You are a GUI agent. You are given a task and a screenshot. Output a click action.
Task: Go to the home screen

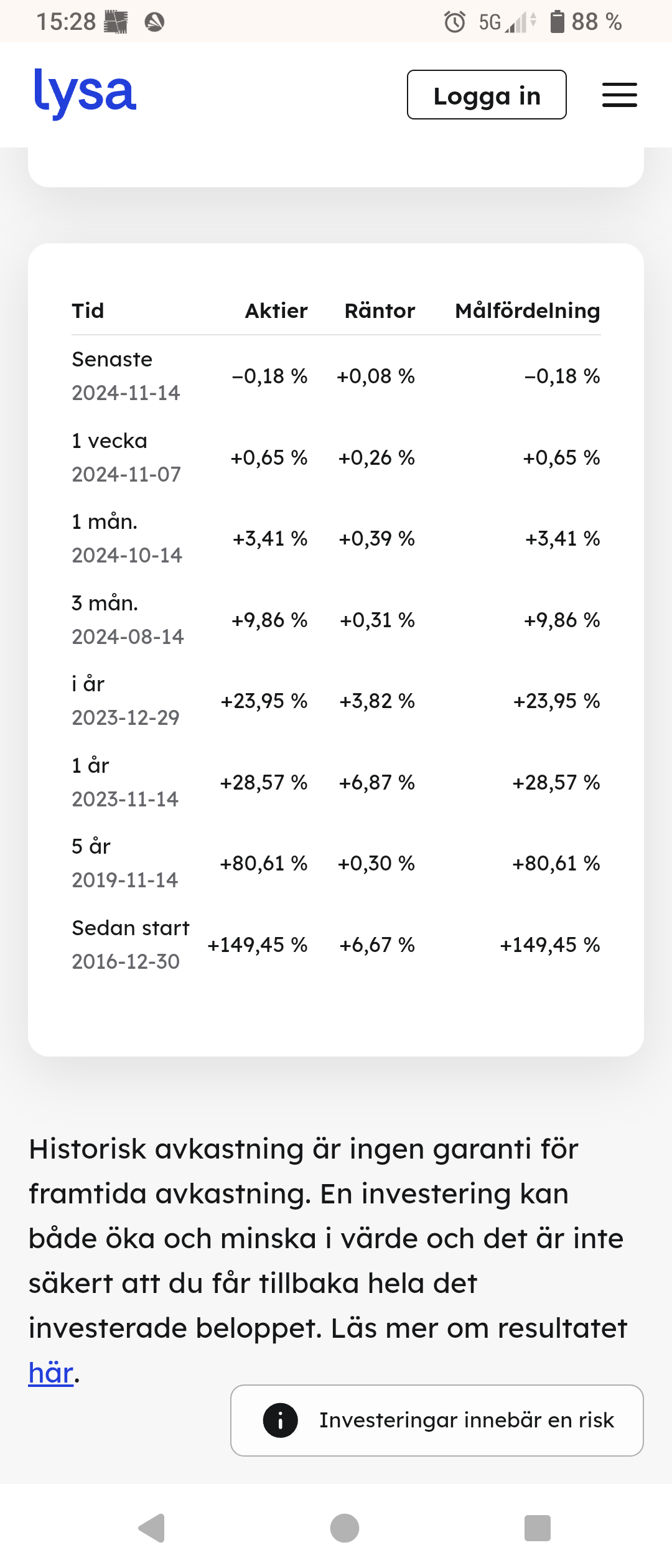[344, 1528]
